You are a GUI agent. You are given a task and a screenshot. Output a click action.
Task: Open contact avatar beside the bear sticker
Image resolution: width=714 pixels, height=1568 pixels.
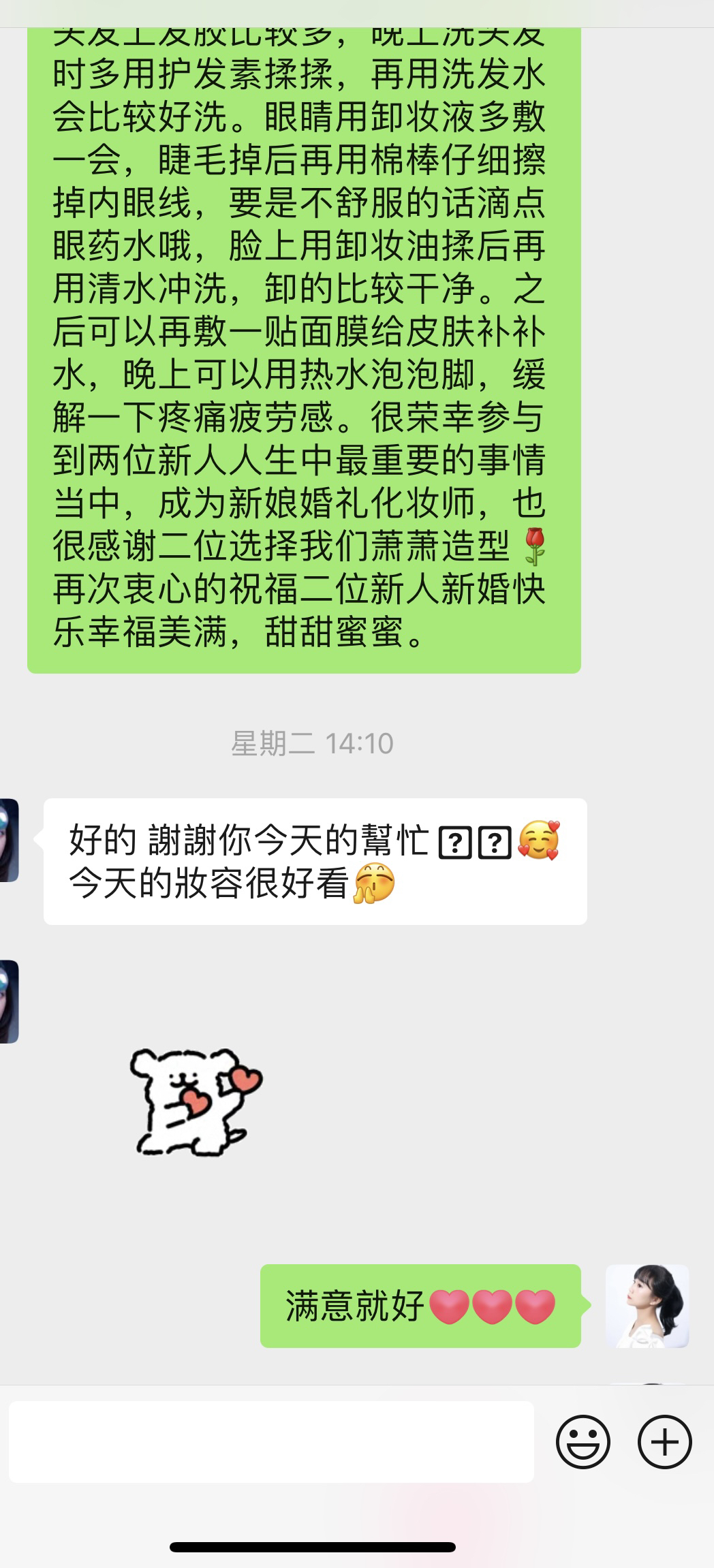(10, 1001)
